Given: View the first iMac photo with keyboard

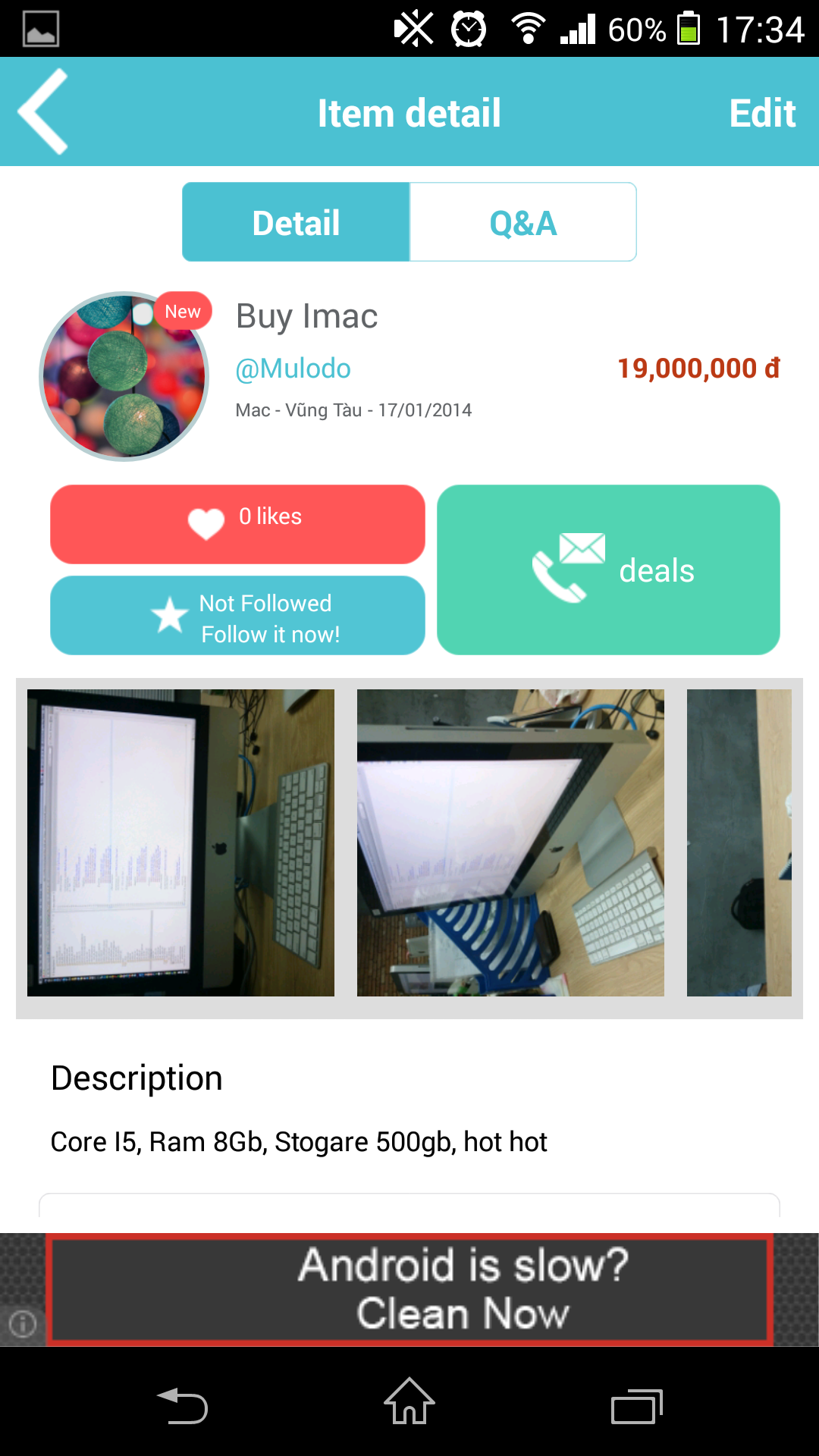Looking at the screenshot, I should click(180, 843).
